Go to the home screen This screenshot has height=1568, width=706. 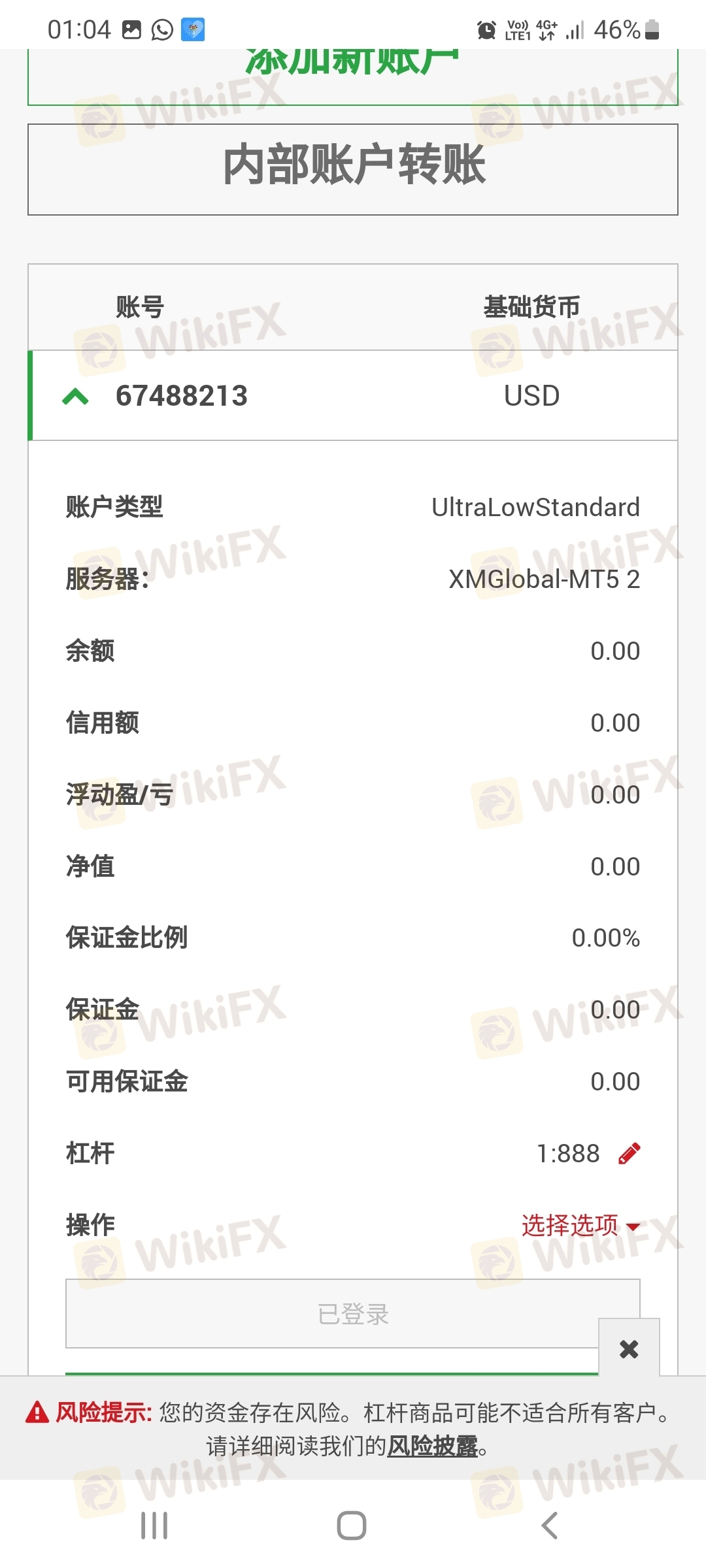coord(352,1526)
